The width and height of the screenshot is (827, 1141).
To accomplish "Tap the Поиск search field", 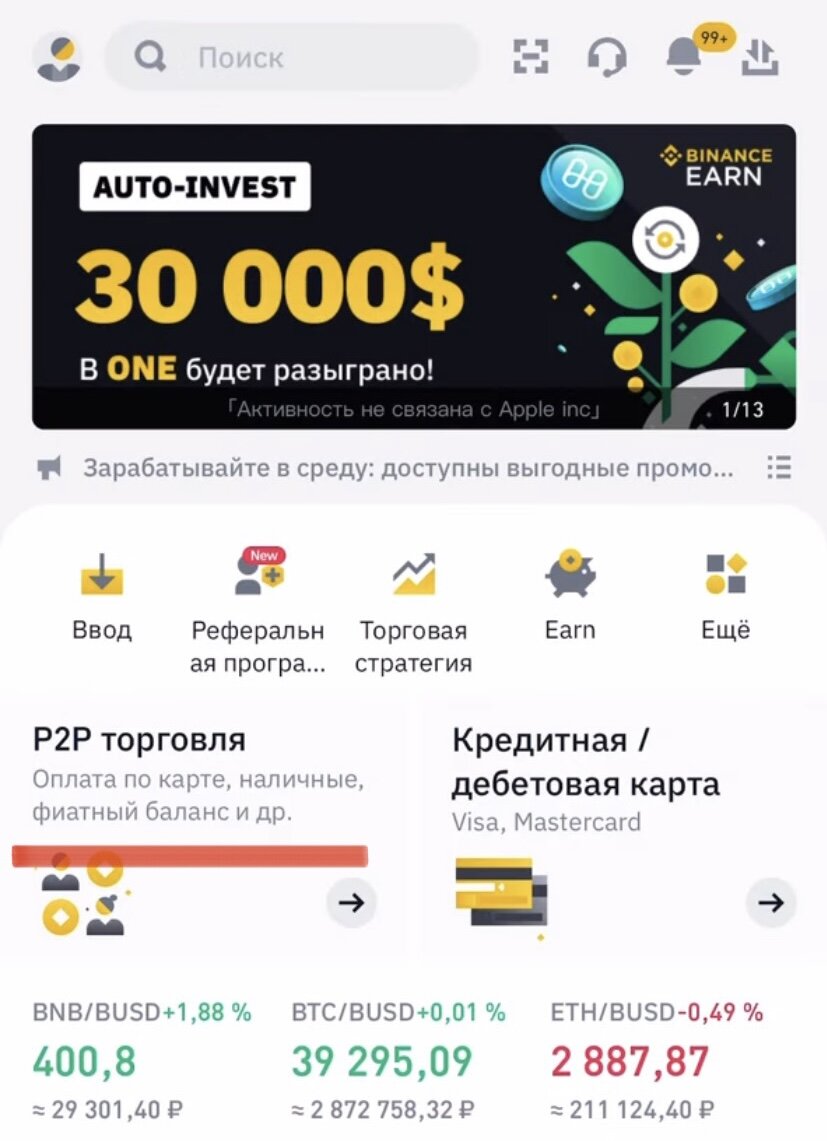I will [292, 57].
